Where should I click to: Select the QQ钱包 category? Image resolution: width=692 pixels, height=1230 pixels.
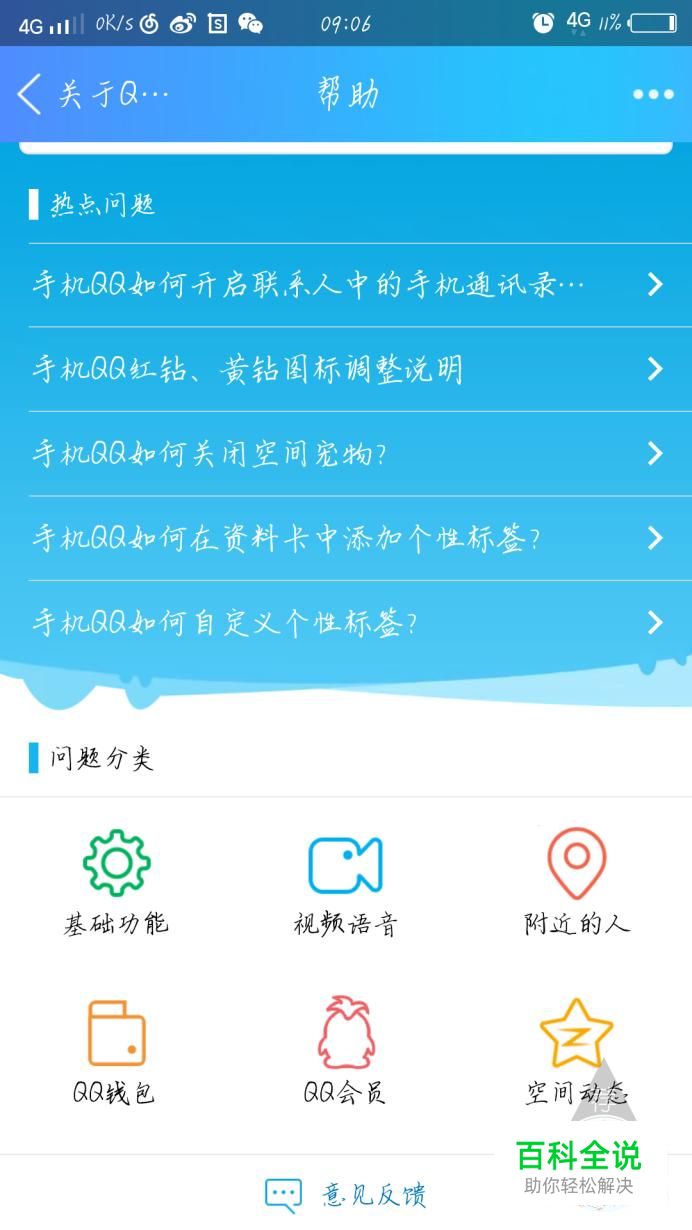[116, 1050]
